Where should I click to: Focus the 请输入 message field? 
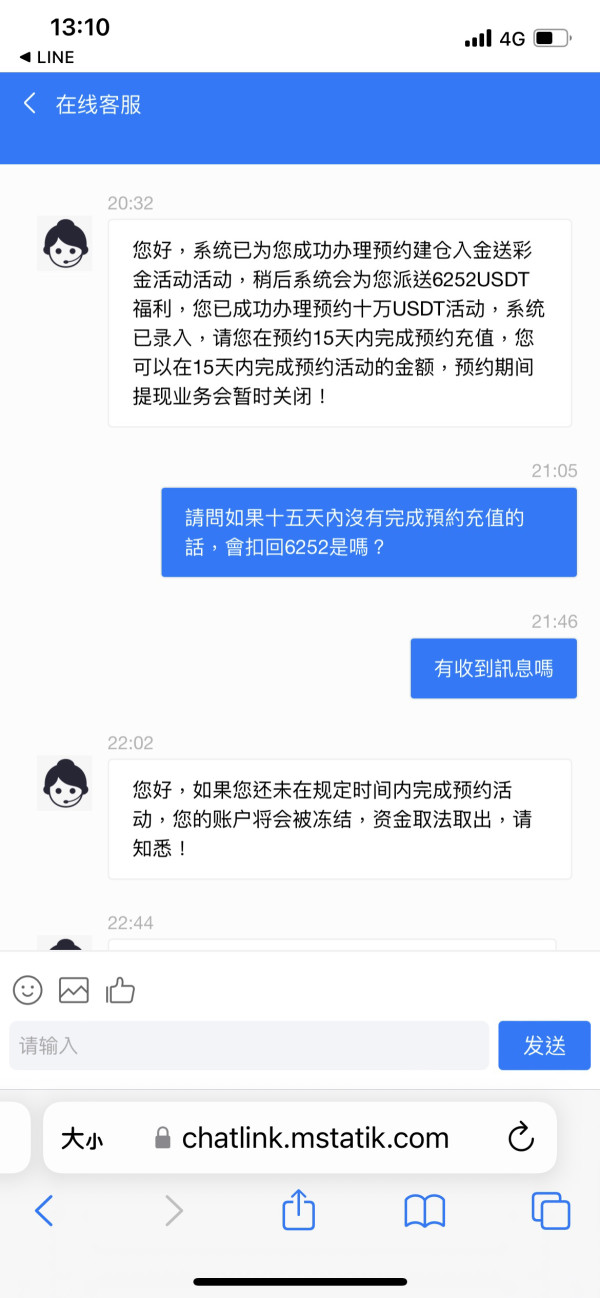coord(249,1046)
